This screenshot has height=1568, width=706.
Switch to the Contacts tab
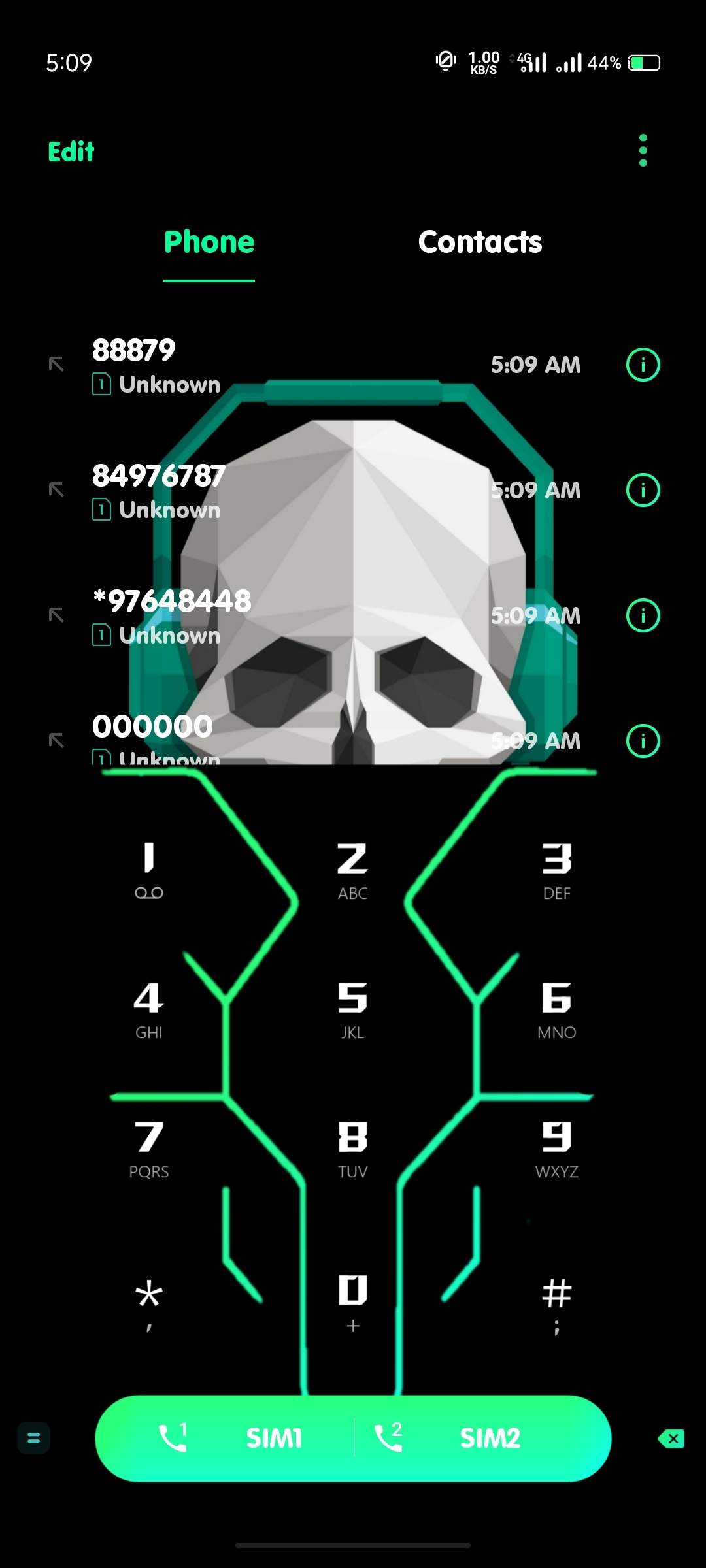click(480, 242)
